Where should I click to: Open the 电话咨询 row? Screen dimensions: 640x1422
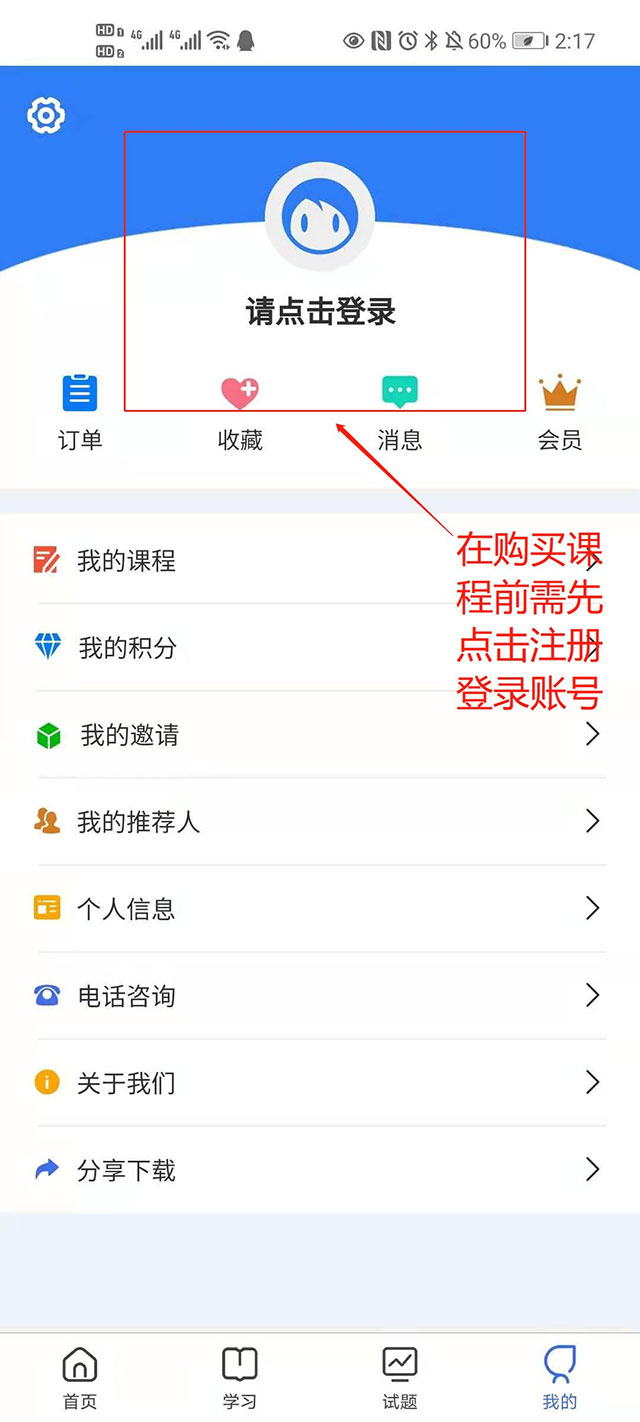pos(320,996)
